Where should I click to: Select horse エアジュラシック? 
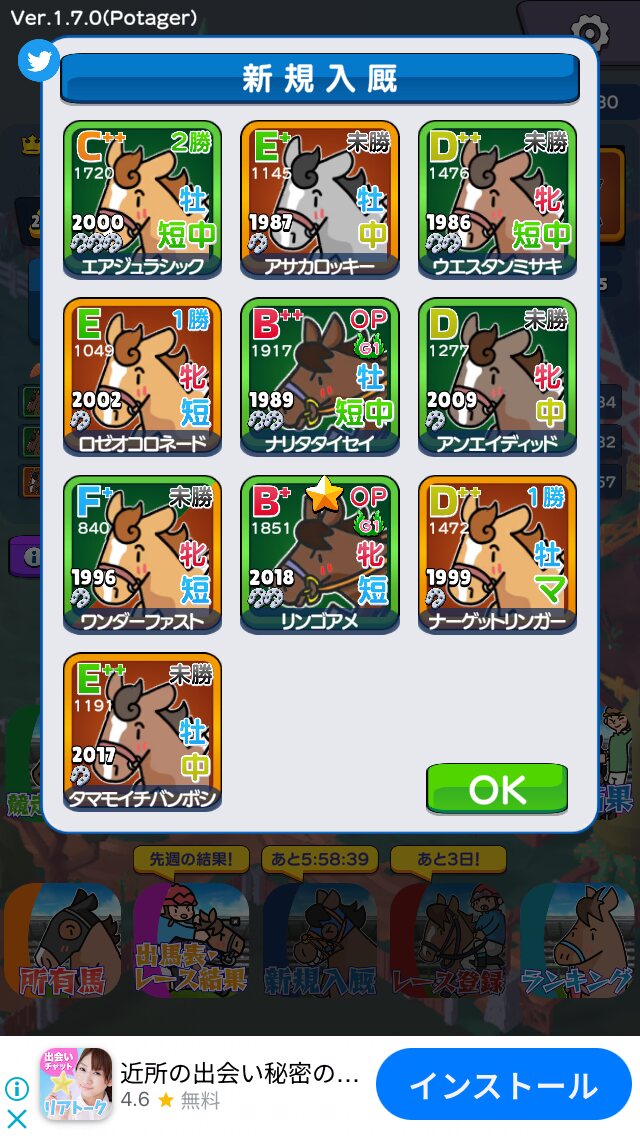[x=142, y=199]
